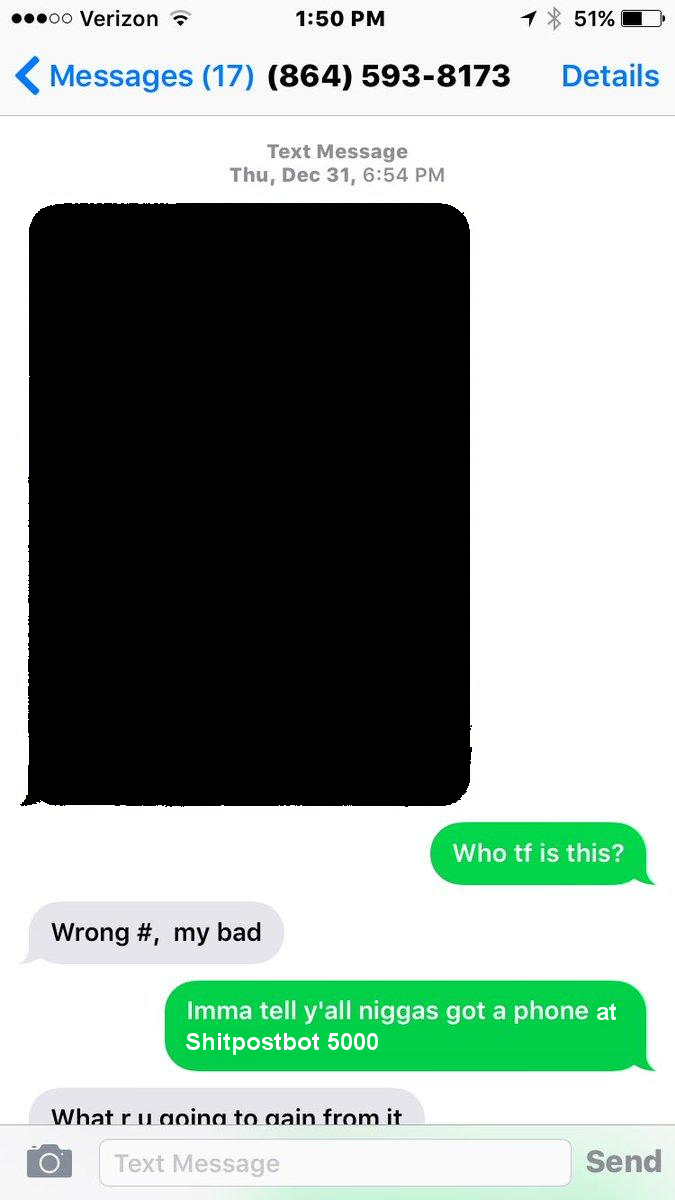Open Details for this conversation

[x=610, y=76]
